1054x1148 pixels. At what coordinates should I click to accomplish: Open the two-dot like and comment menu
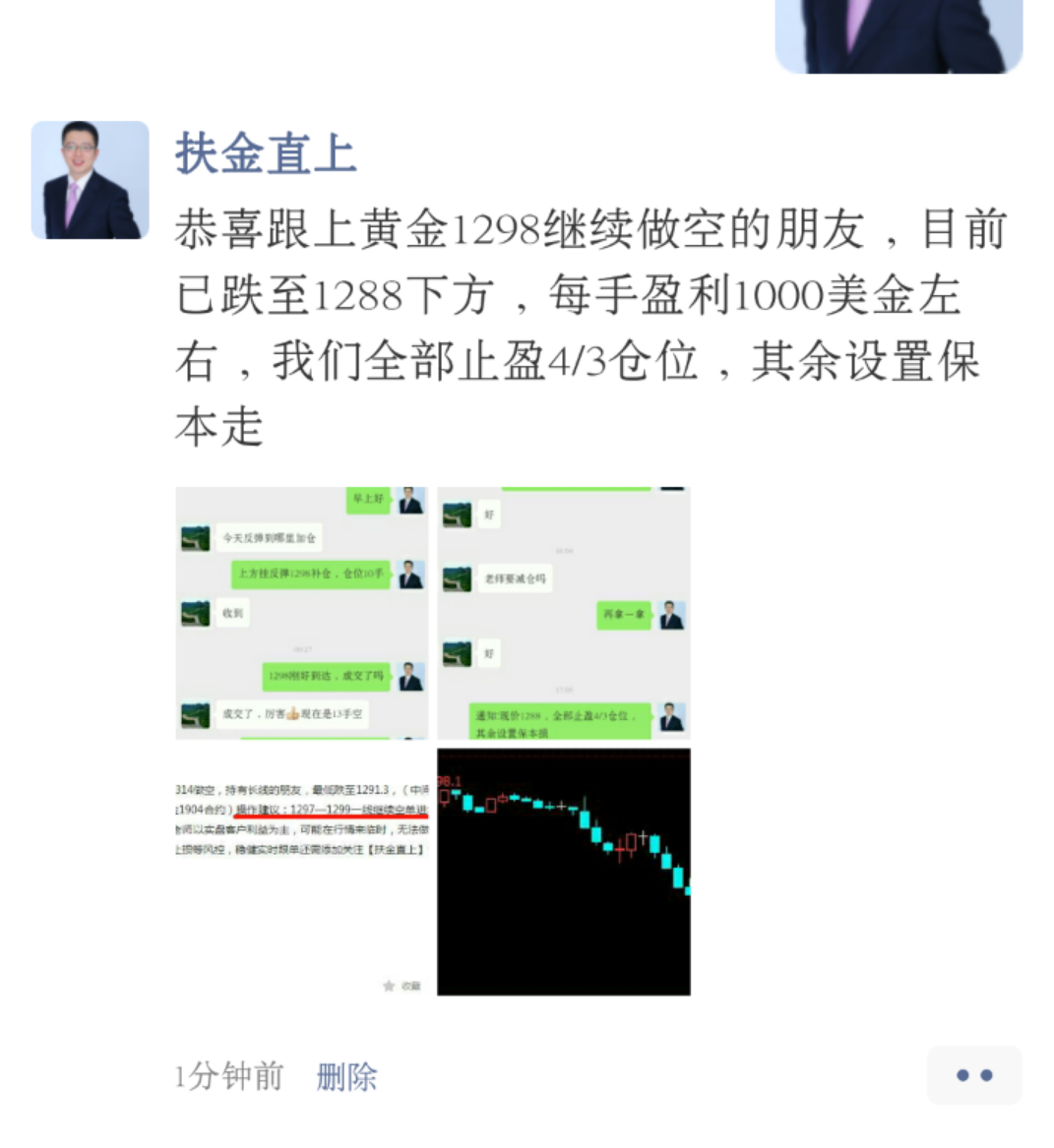tap(973, 1075)
